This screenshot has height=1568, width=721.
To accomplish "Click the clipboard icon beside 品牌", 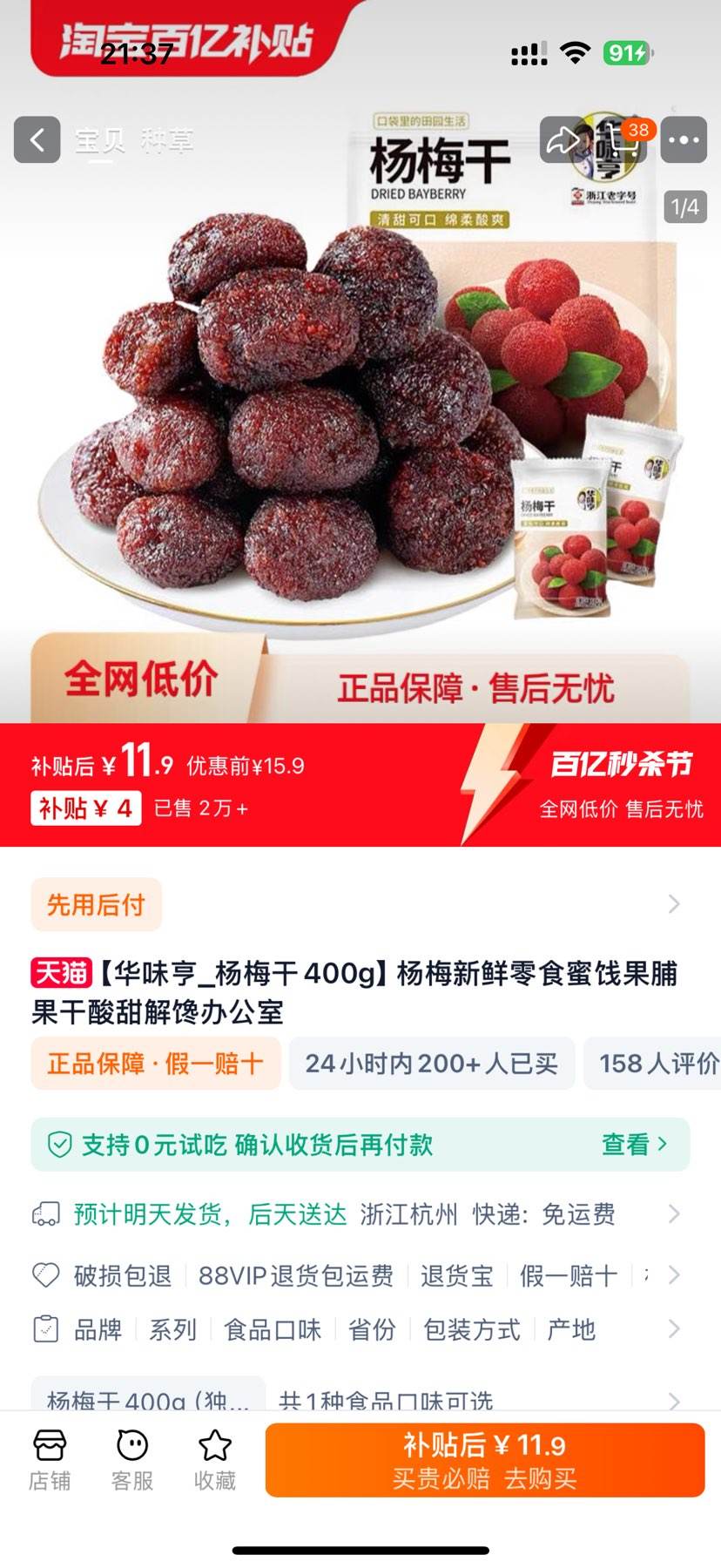I will (x=44, y=1329).
